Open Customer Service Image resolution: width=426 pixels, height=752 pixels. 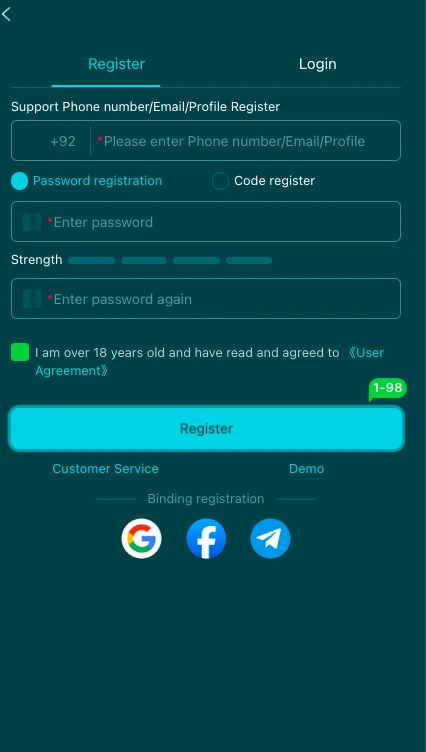(105, 469)
